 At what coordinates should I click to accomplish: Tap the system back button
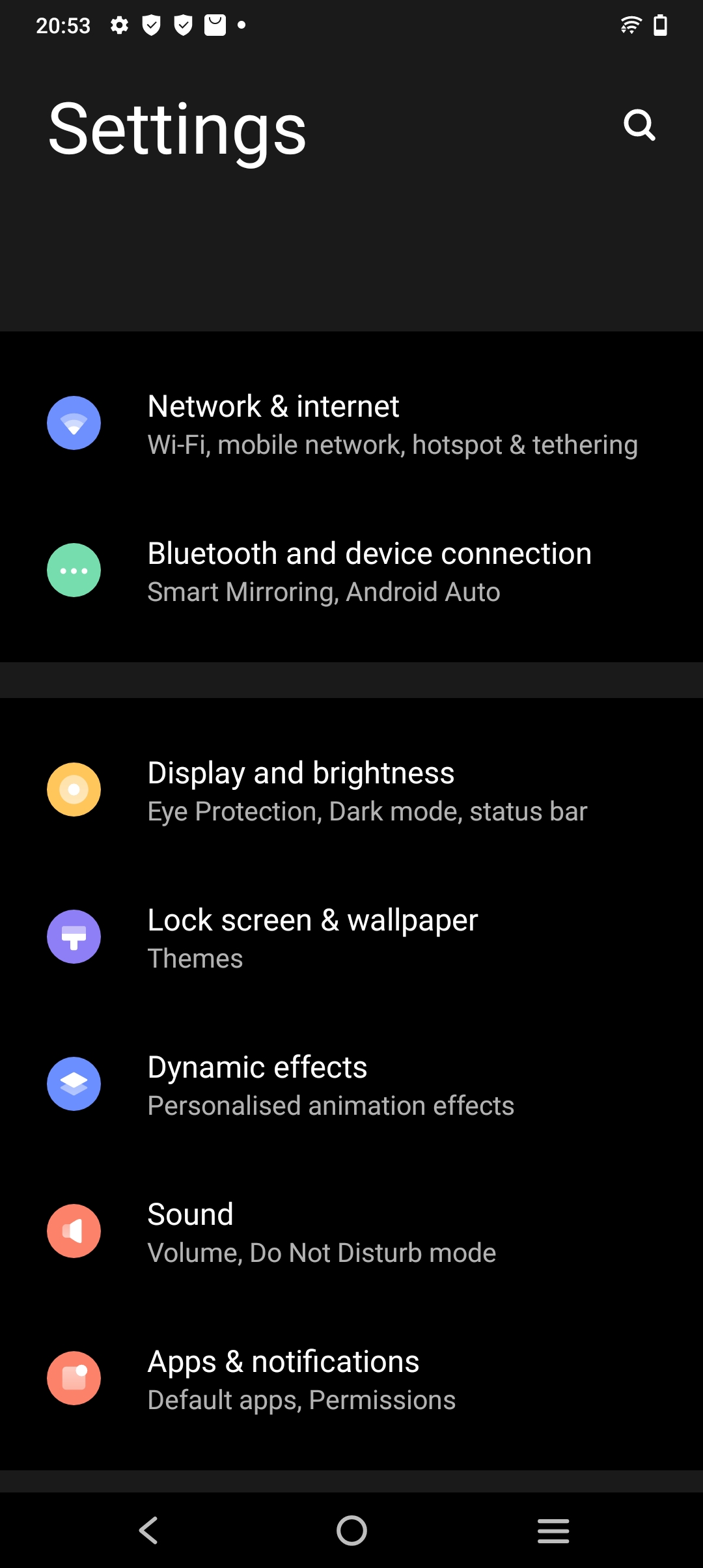tap(149, 1530)
